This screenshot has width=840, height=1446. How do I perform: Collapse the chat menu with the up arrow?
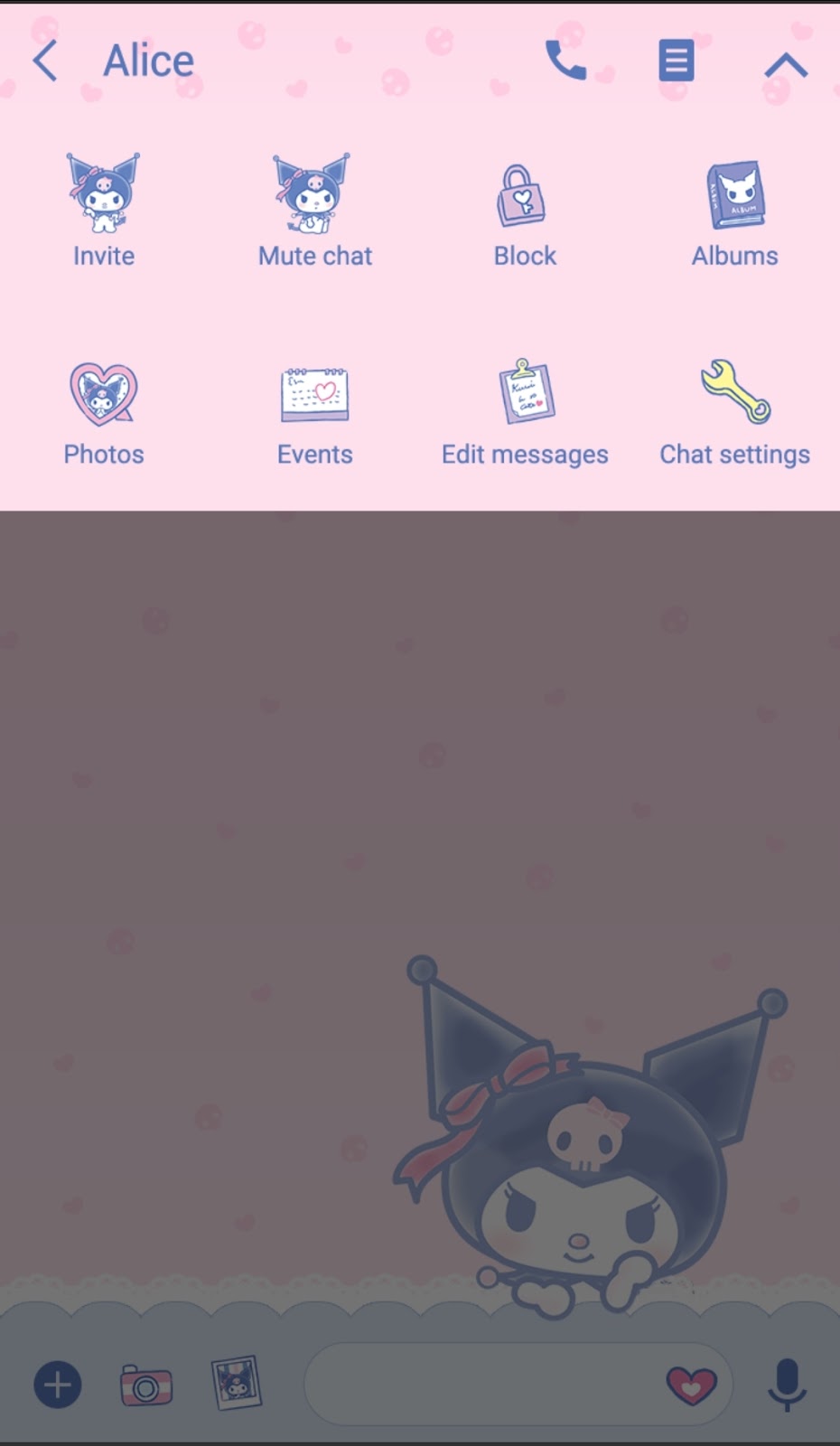pyautogui.click(x=786, y=65)
